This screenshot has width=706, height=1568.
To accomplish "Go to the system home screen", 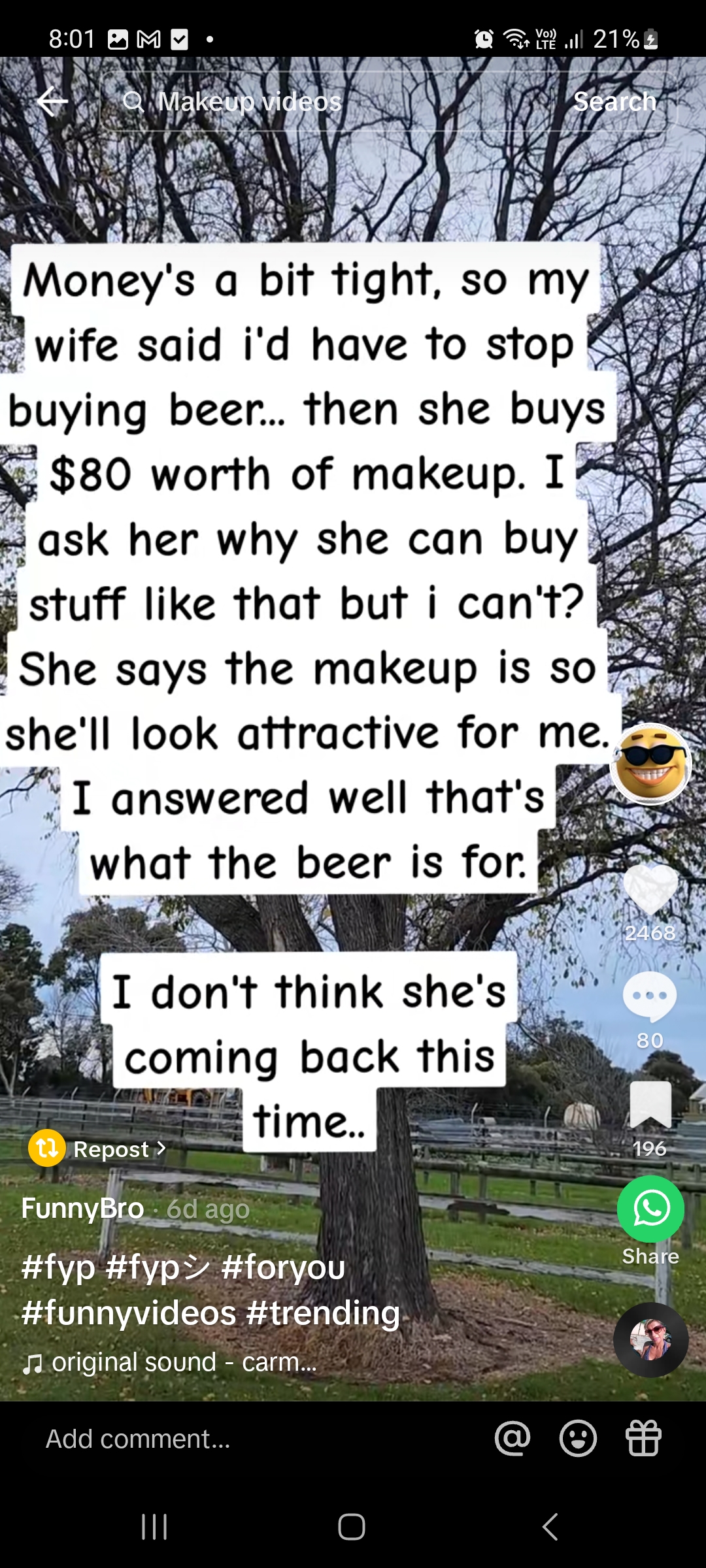I will (352, 1527).
